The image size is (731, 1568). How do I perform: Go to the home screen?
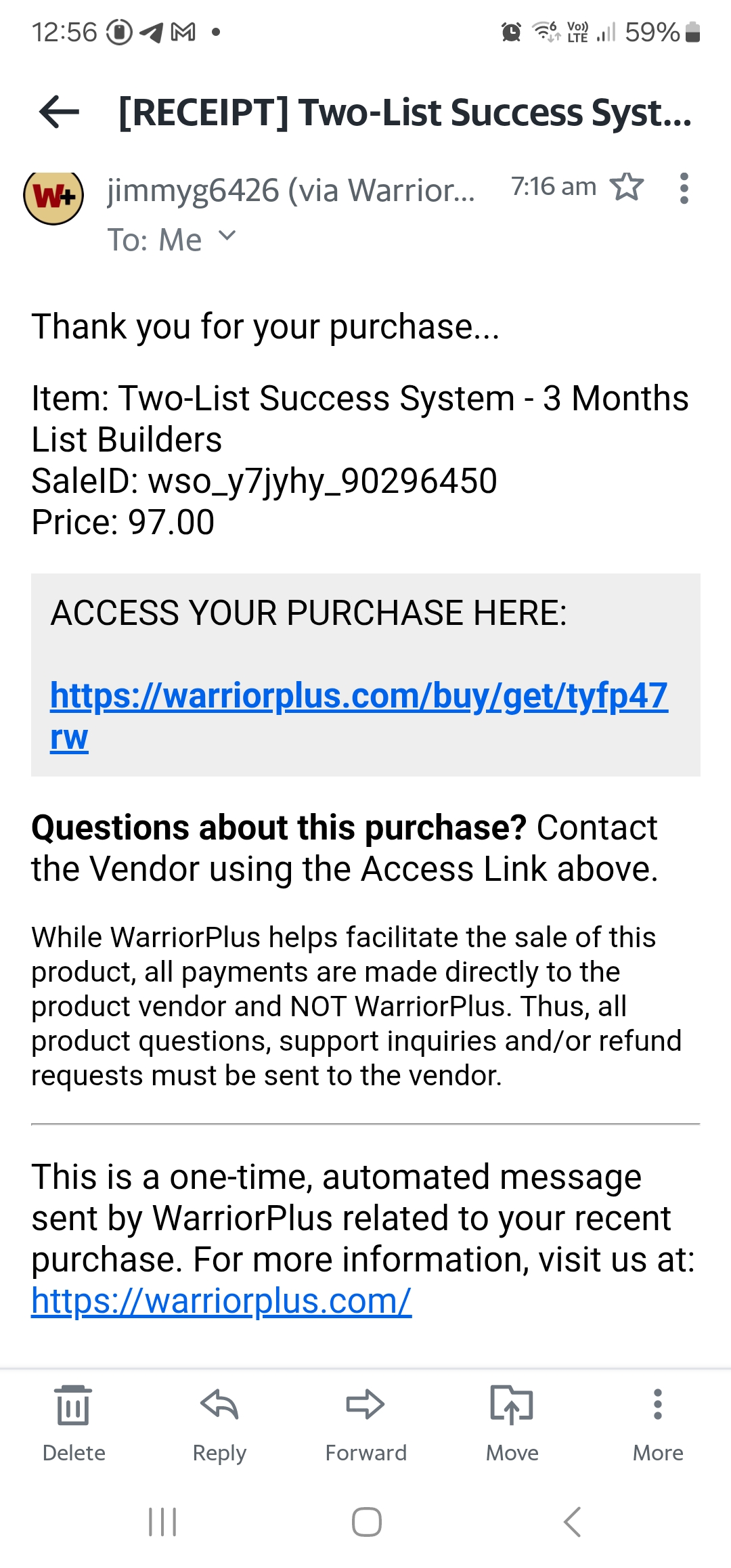[x=366, y=1522]
